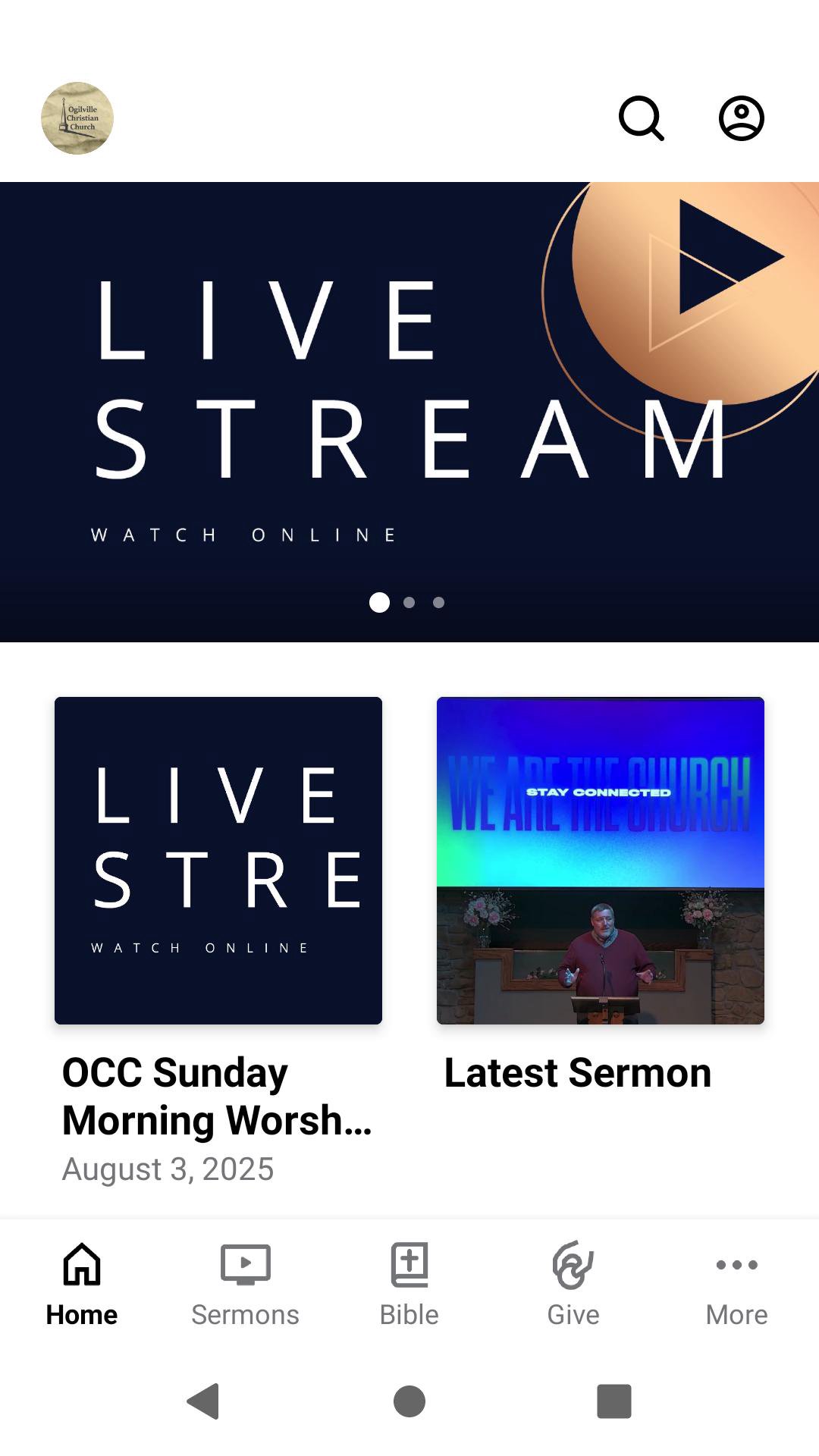Screen dimensions: 819x1456
Task: Tap the system back button
Action: (203, 1401)
